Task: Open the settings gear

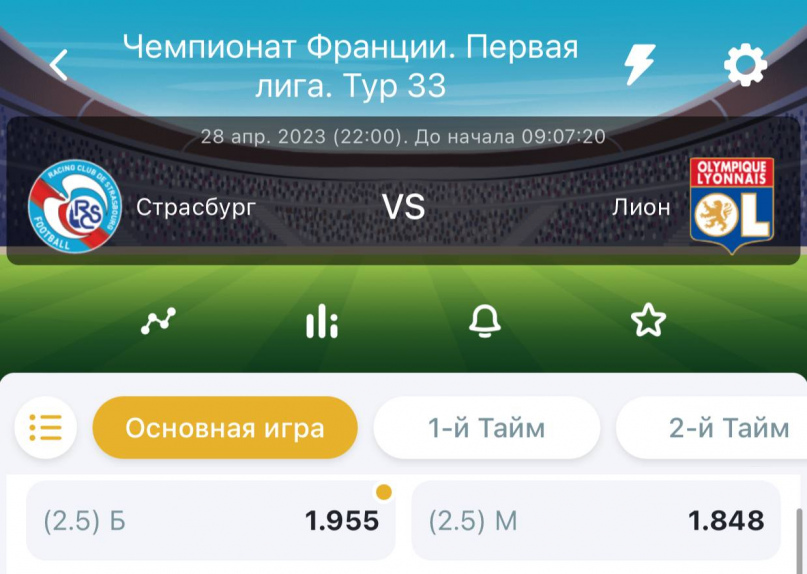Action: tap(745, 66)
